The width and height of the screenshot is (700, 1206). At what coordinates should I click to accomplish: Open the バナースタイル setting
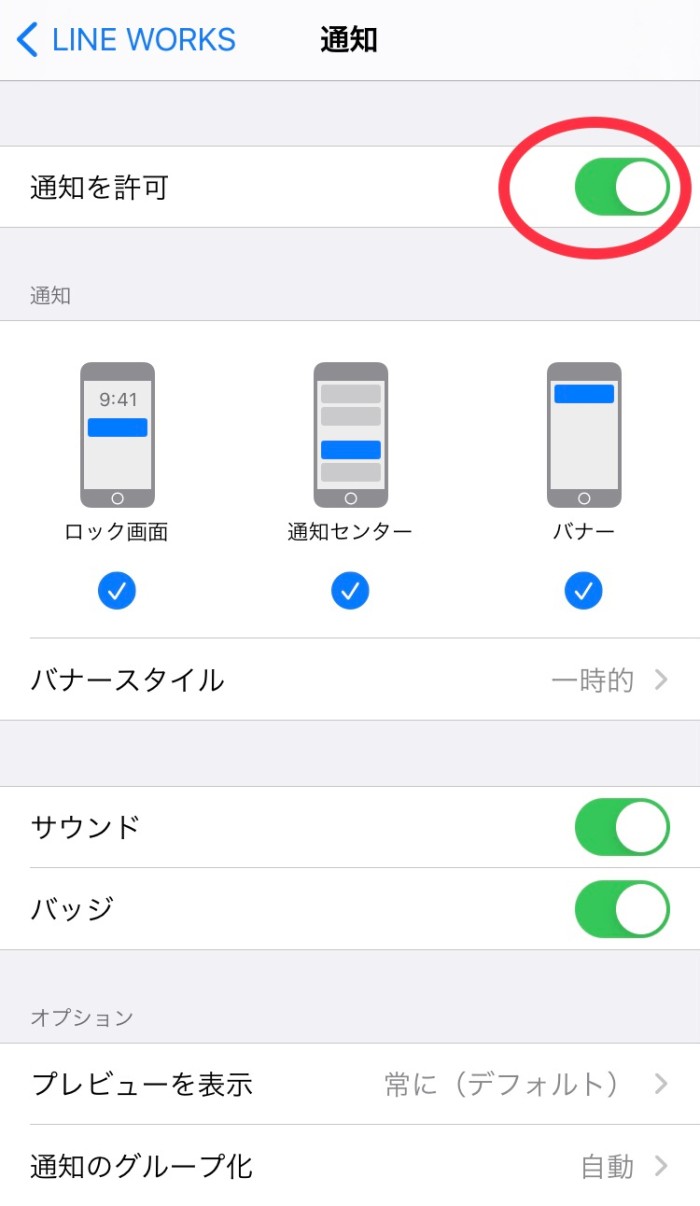[350, 680]
